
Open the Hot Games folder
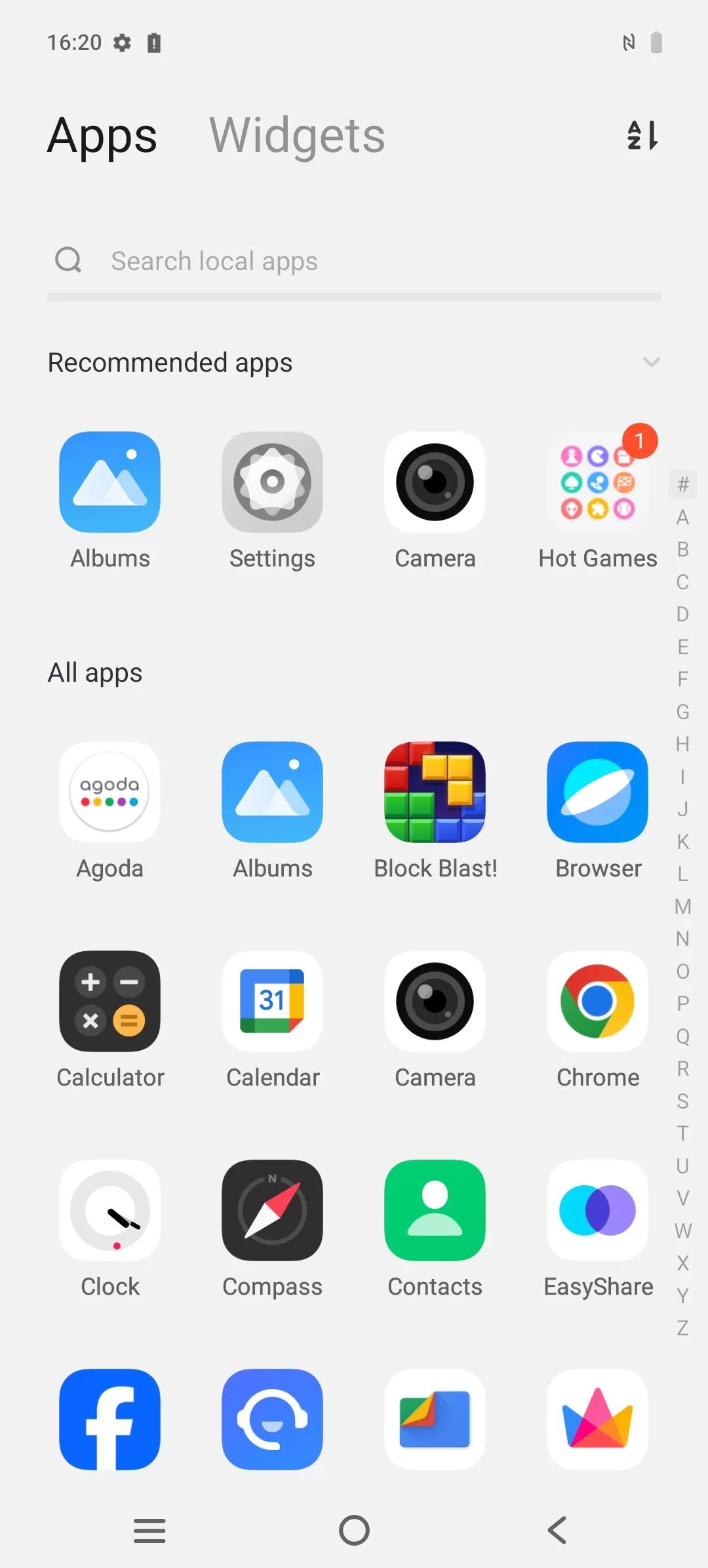pos(597,483)
